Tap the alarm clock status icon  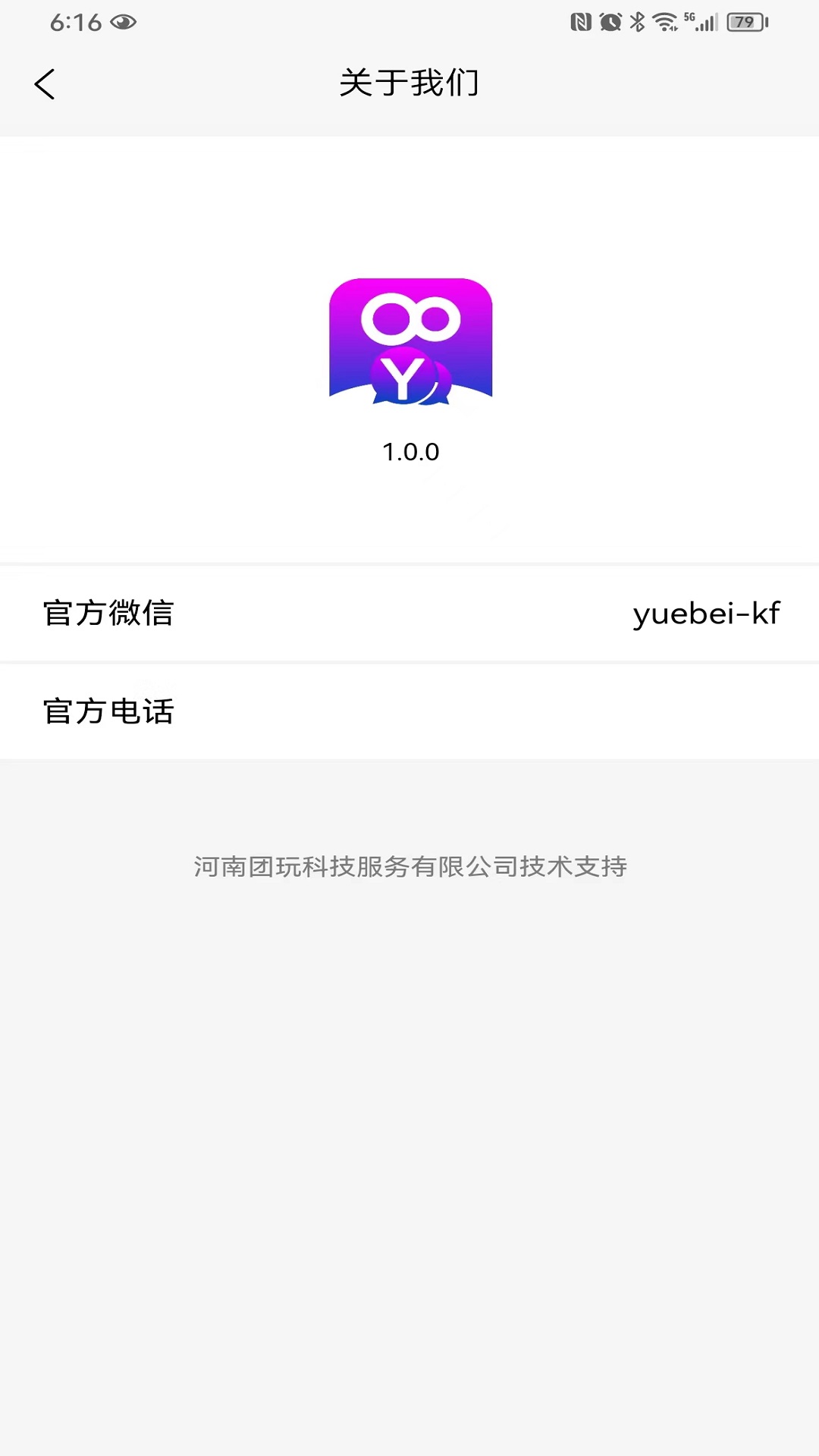click(609, 23)
